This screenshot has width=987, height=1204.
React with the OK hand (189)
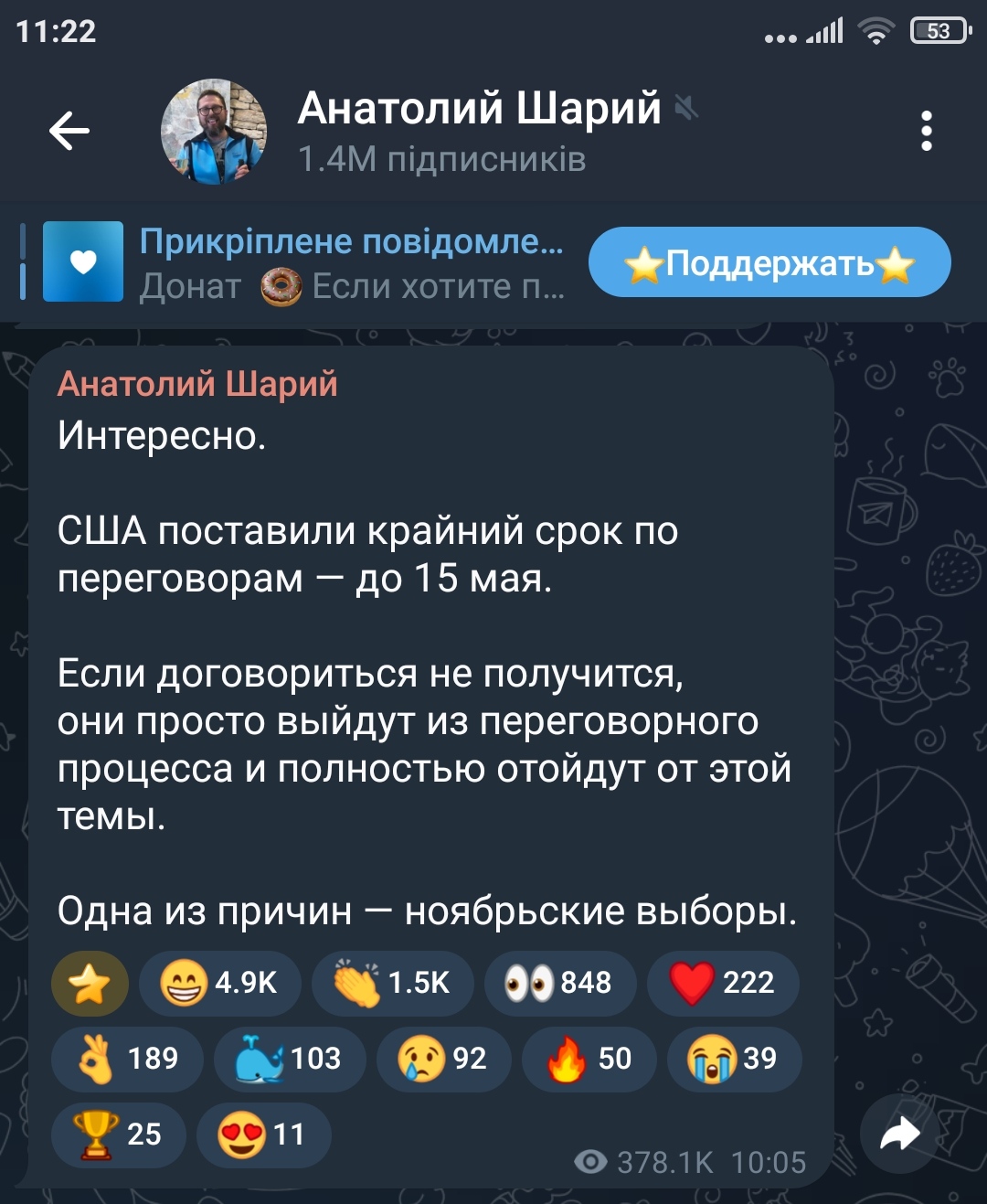coord(127,1060)
